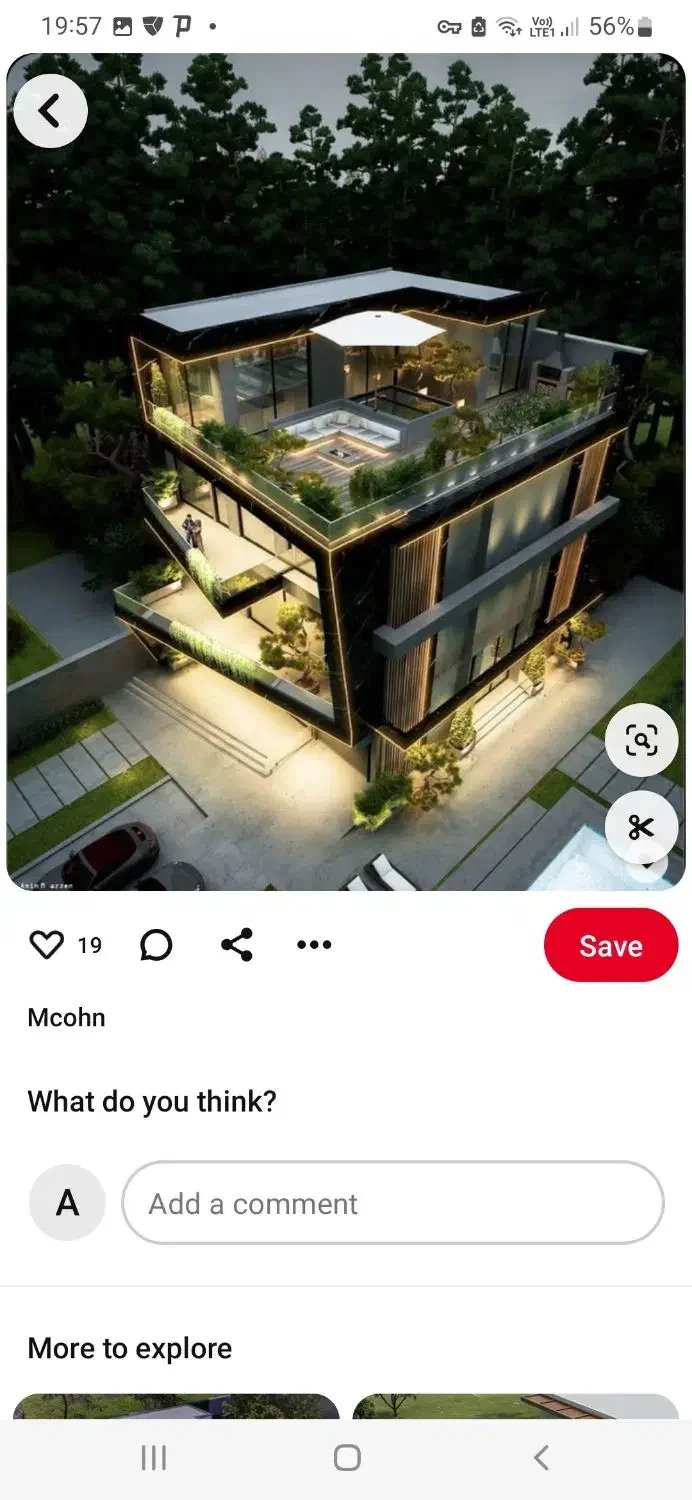This screenshot has height=1500, width=692.
Task: Open the three-dot more options menu
Action: coord(314,945)
